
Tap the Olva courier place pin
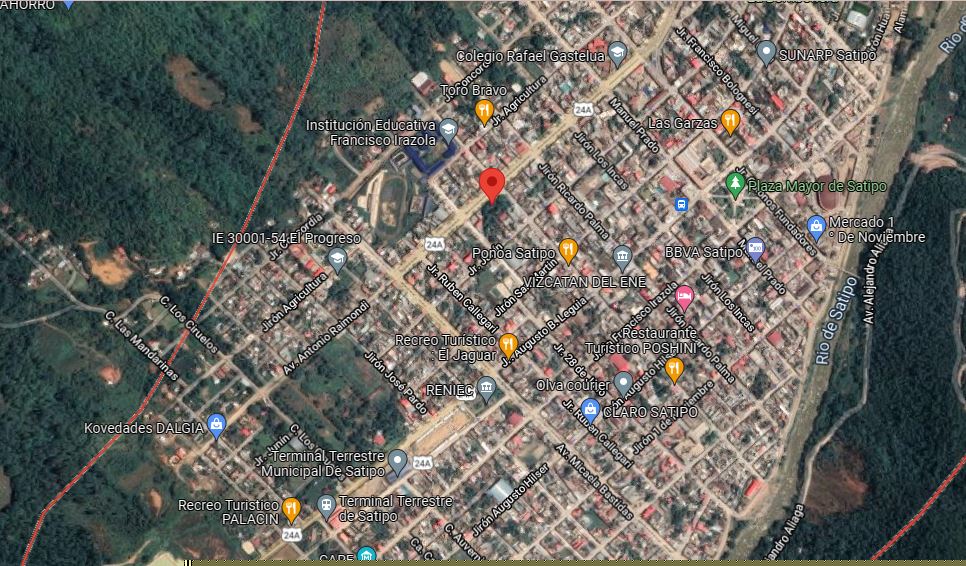pos(623,382)
